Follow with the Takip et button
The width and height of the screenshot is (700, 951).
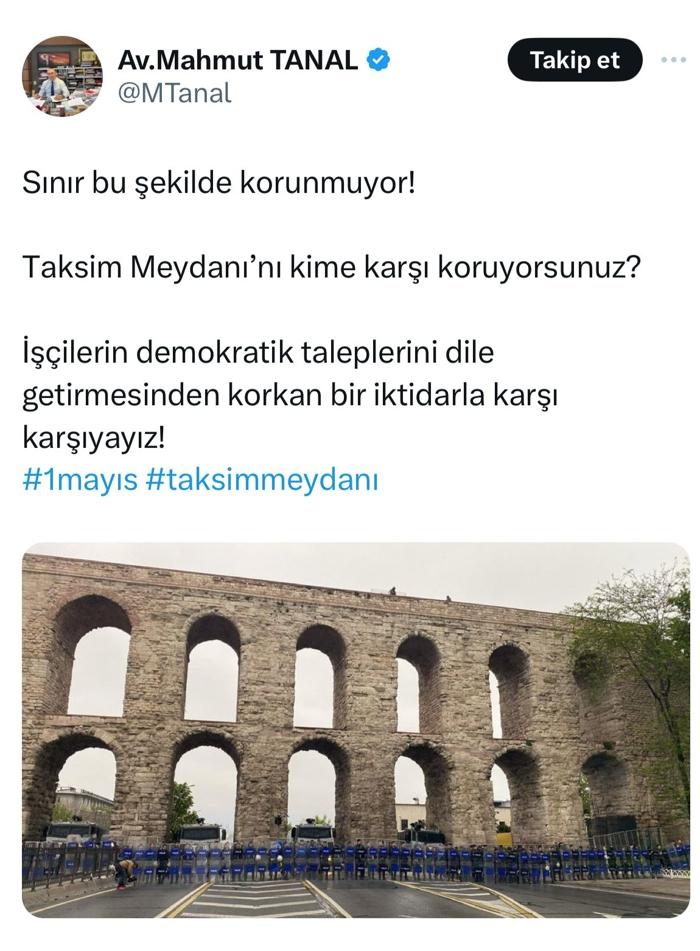pyautogui.click(x=575, y=60)
